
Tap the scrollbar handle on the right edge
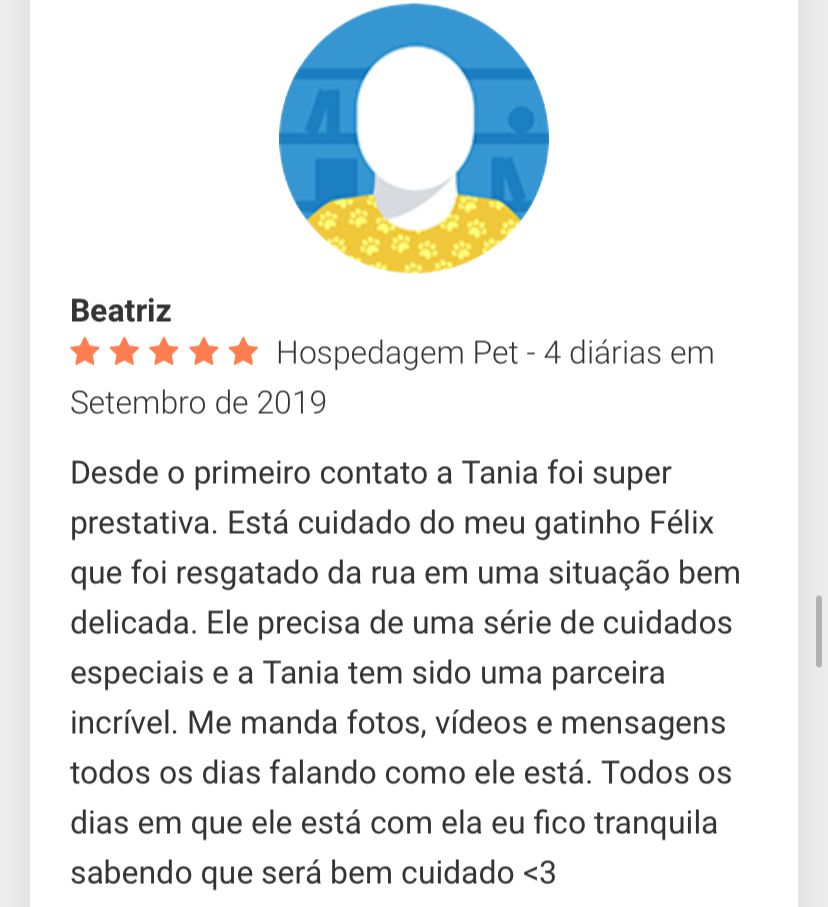click(819, 631)
